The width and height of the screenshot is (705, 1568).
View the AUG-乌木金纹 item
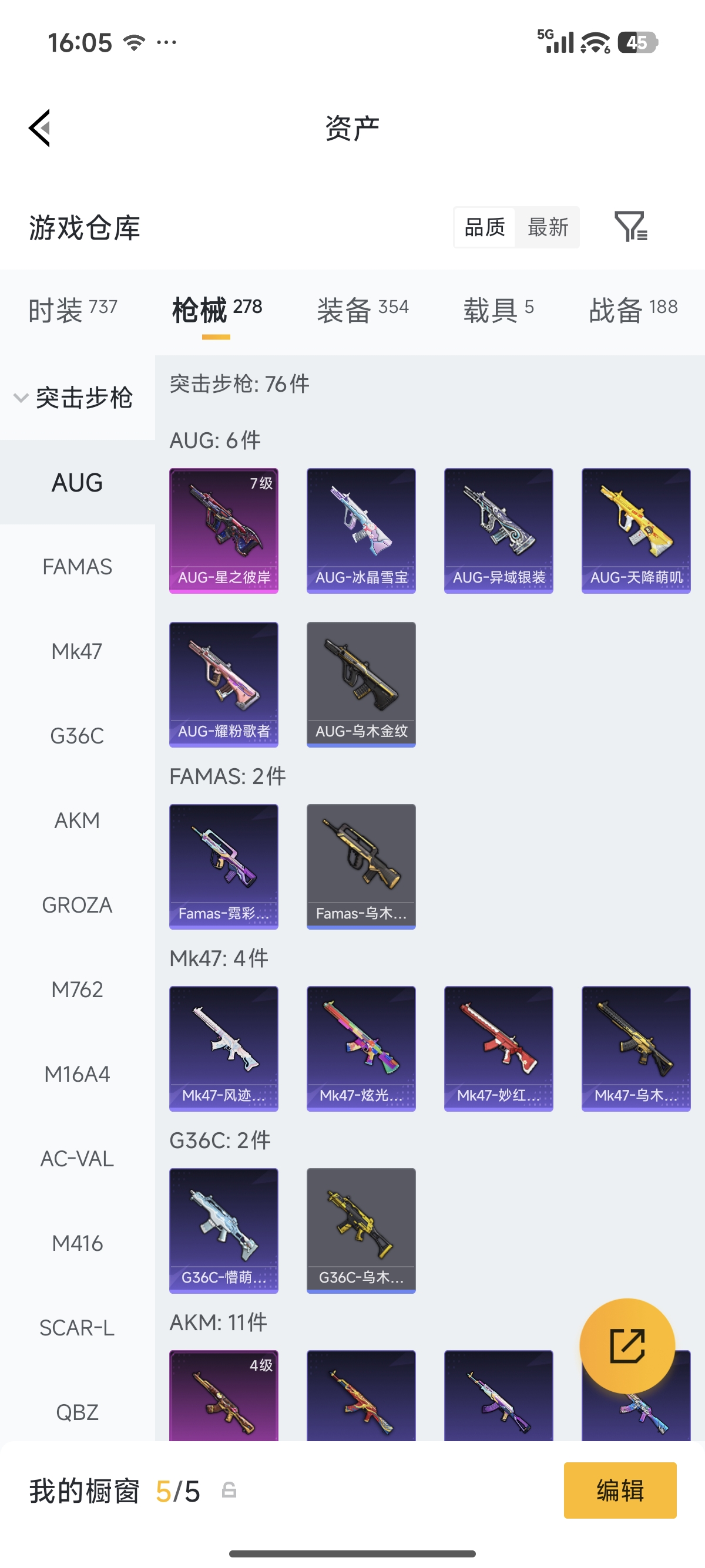coord(361,684)
